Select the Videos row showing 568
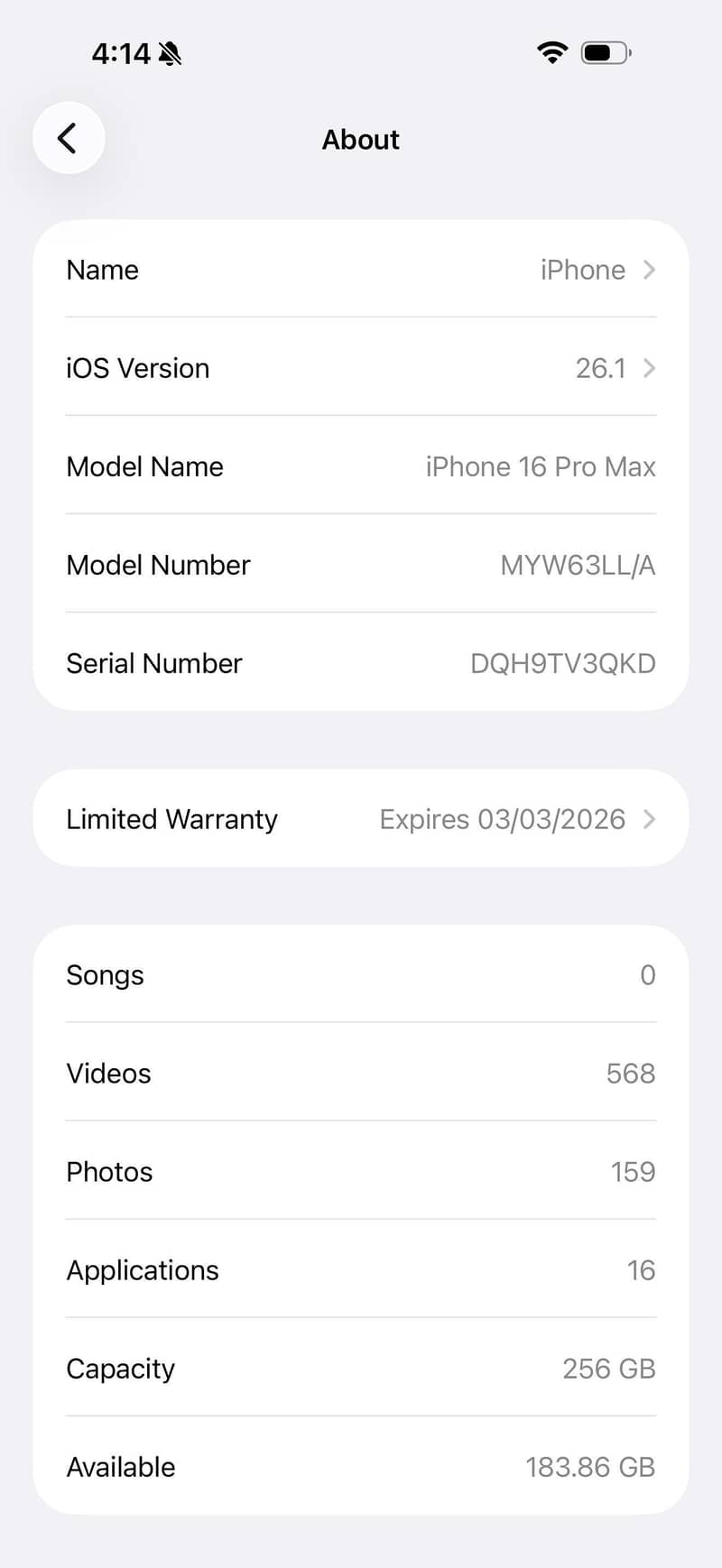 click(361, 1074)
